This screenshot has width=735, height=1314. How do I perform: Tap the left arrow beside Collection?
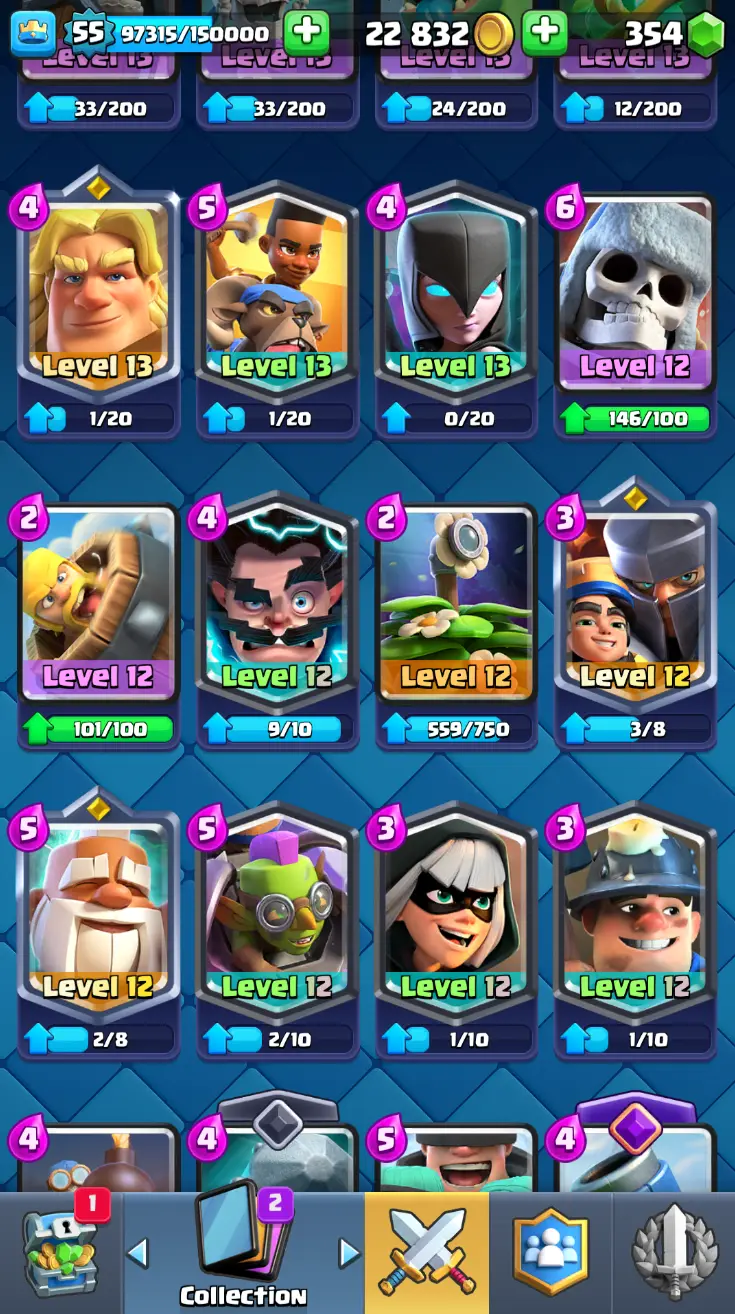(139, 1252)
